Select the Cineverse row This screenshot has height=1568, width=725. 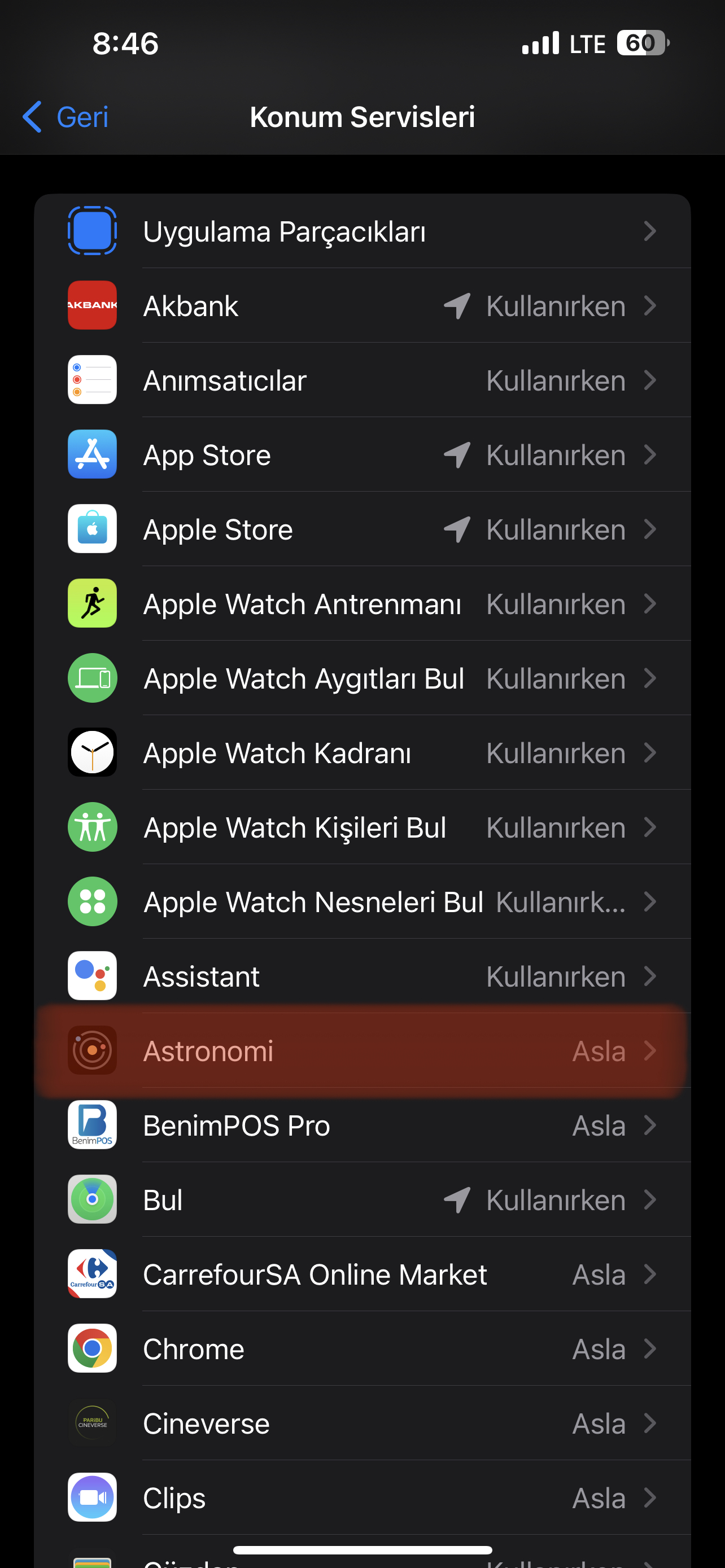[362, 1423]
